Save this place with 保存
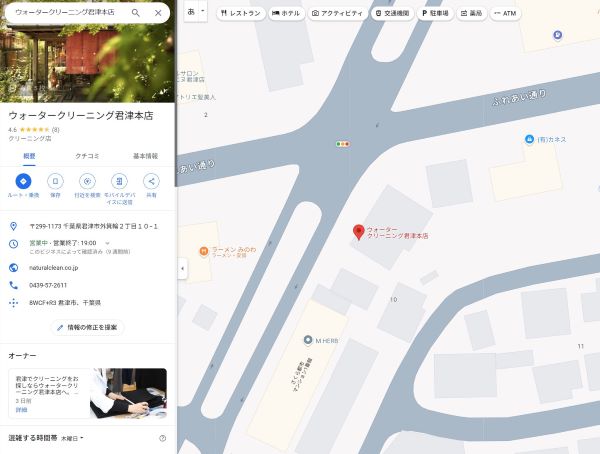The width and height of the screenshot is (600, 454). pyautogui.click(x=55, y=181)
